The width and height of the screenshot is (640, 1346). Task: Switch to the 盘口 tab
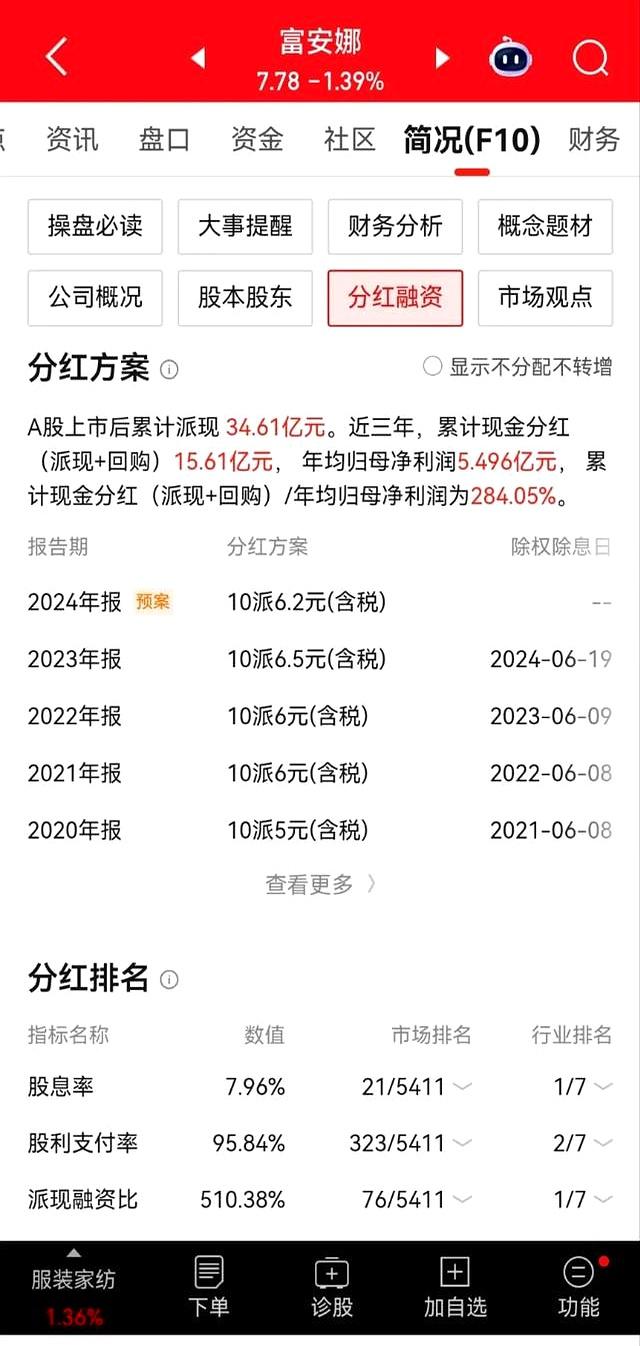click(x=164, y=139)
